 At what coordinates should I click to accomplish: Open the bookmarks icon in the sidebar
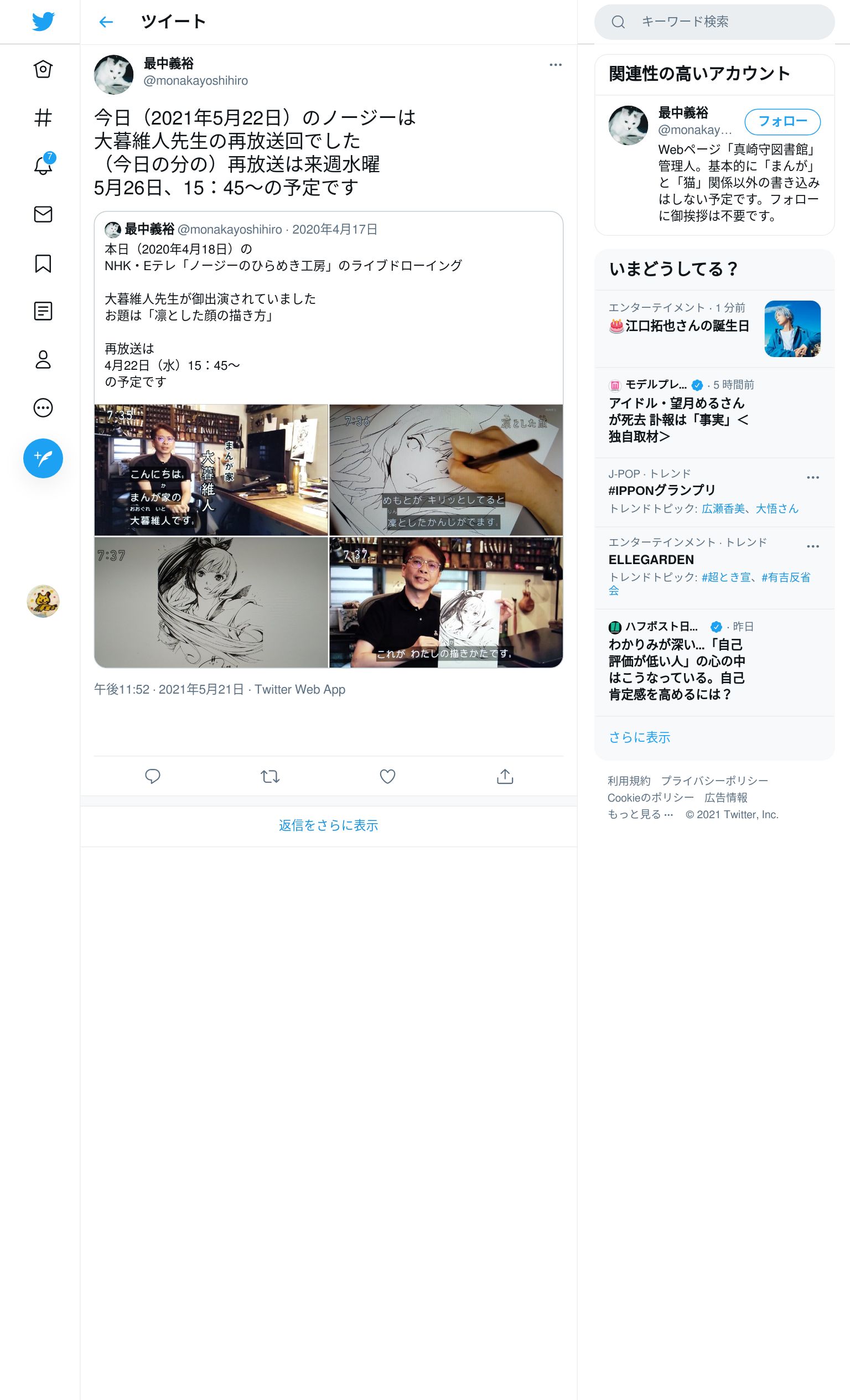pos(43,263)
